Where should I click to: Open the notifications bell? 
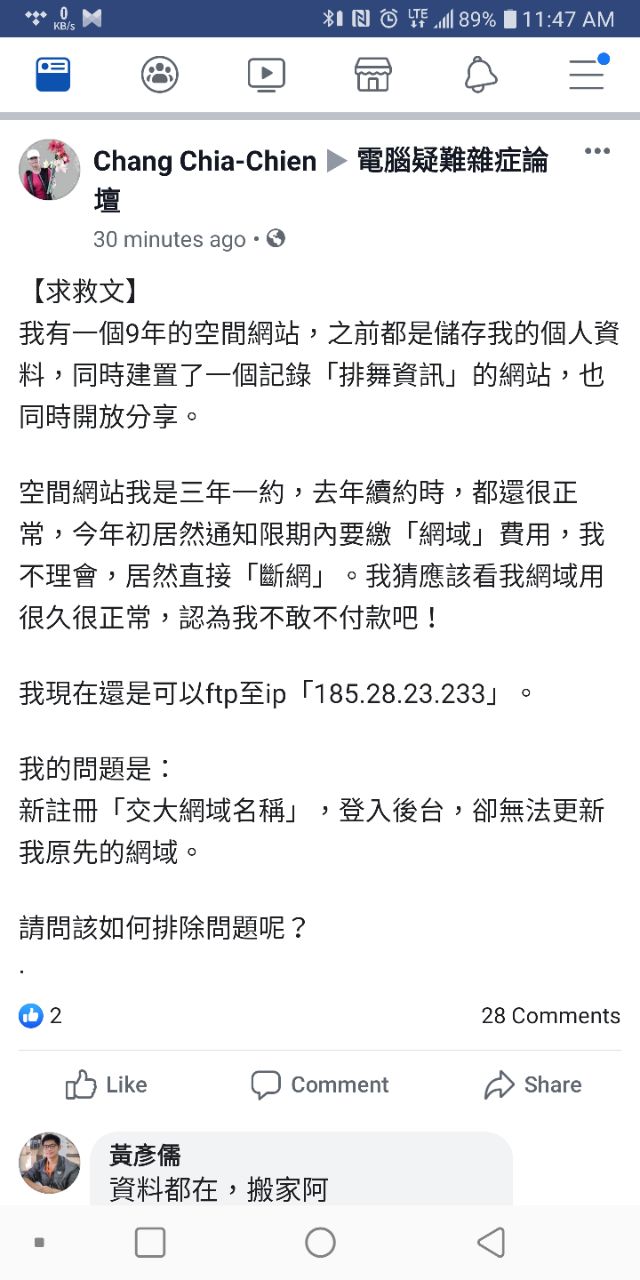[x=480, y=74]
